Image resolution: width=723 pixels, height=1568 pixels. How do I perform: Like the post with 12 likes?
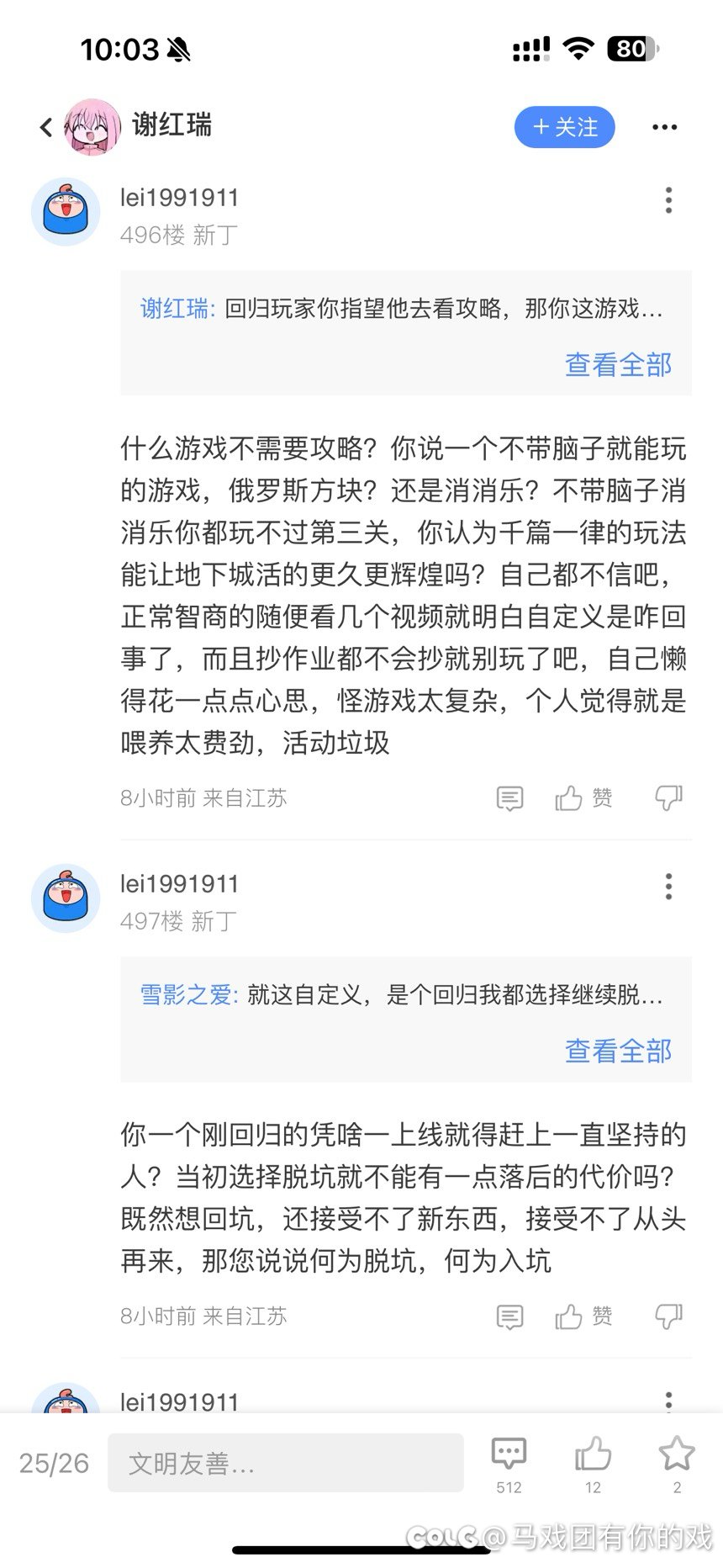(x=593, y=1464)
